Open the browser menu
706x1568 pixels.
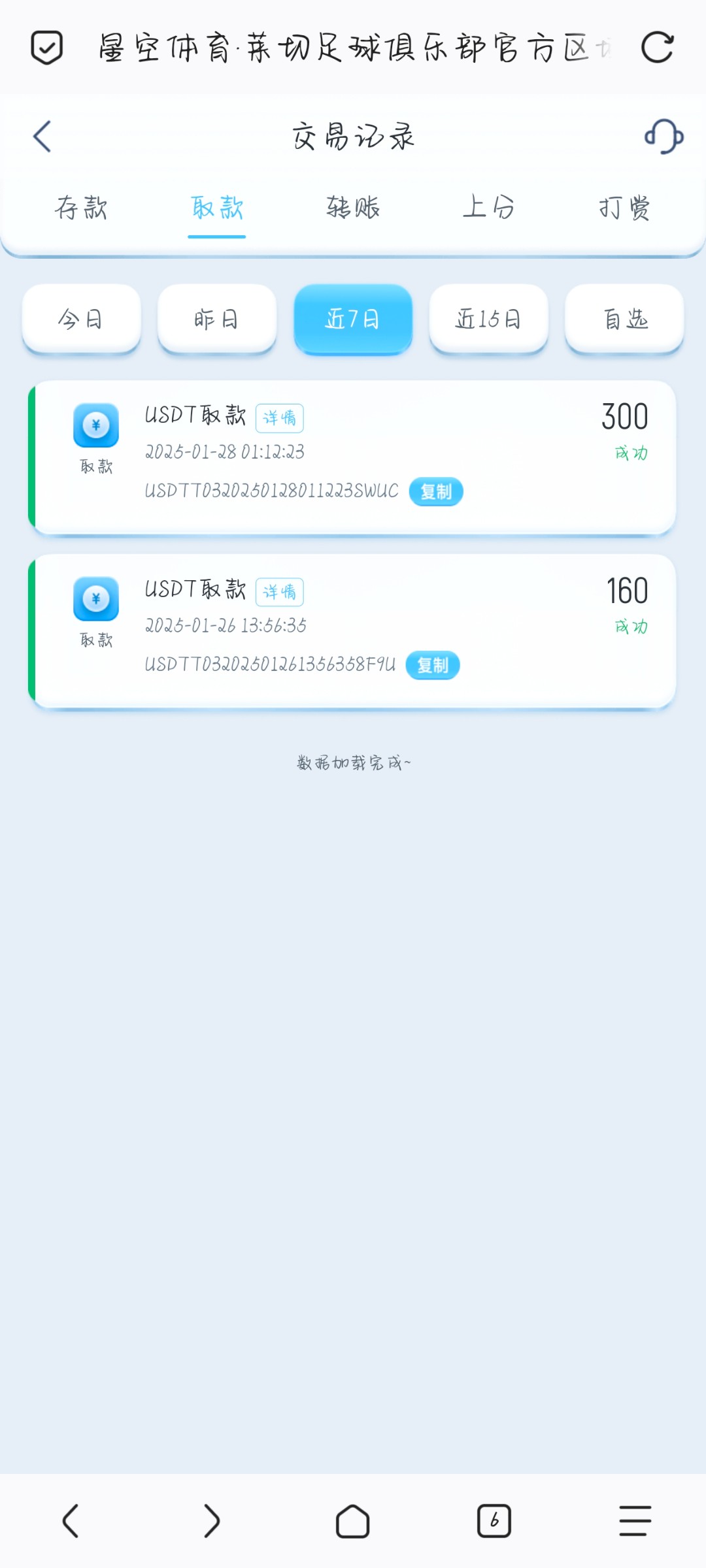(635, 1521)
